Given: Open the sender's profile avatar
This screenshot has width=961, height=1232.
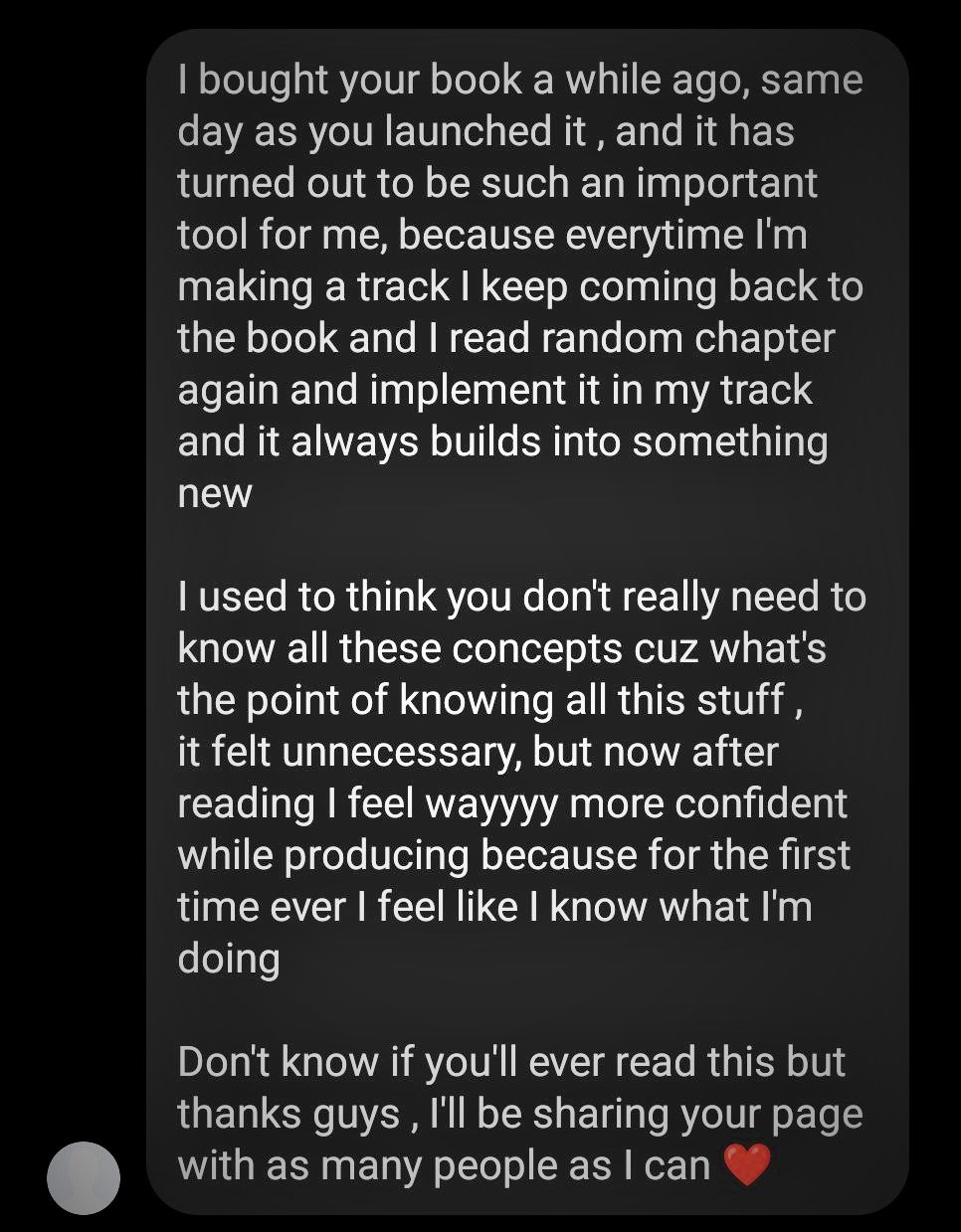Looking at the screenshot, I should pos(84,1177).
